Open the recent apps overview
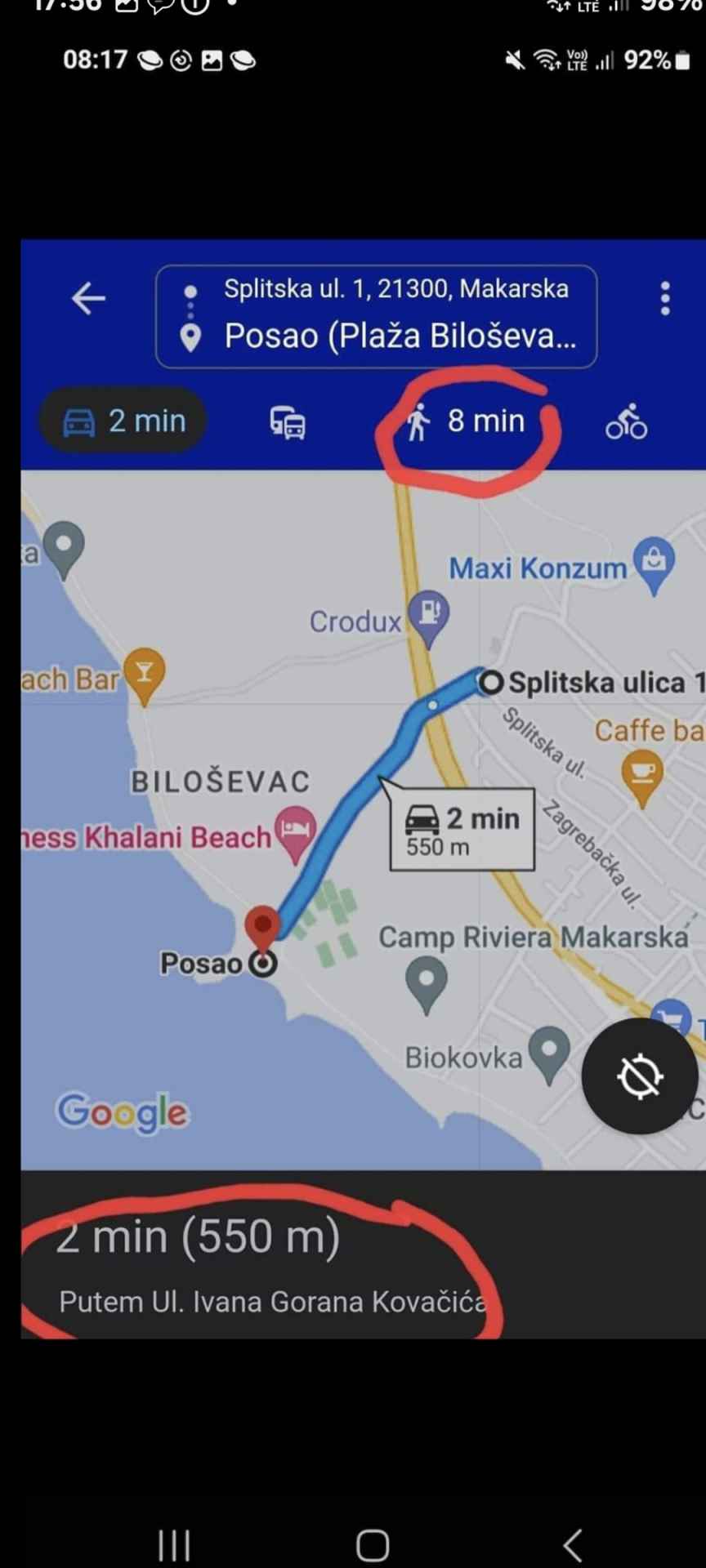 174,1545
